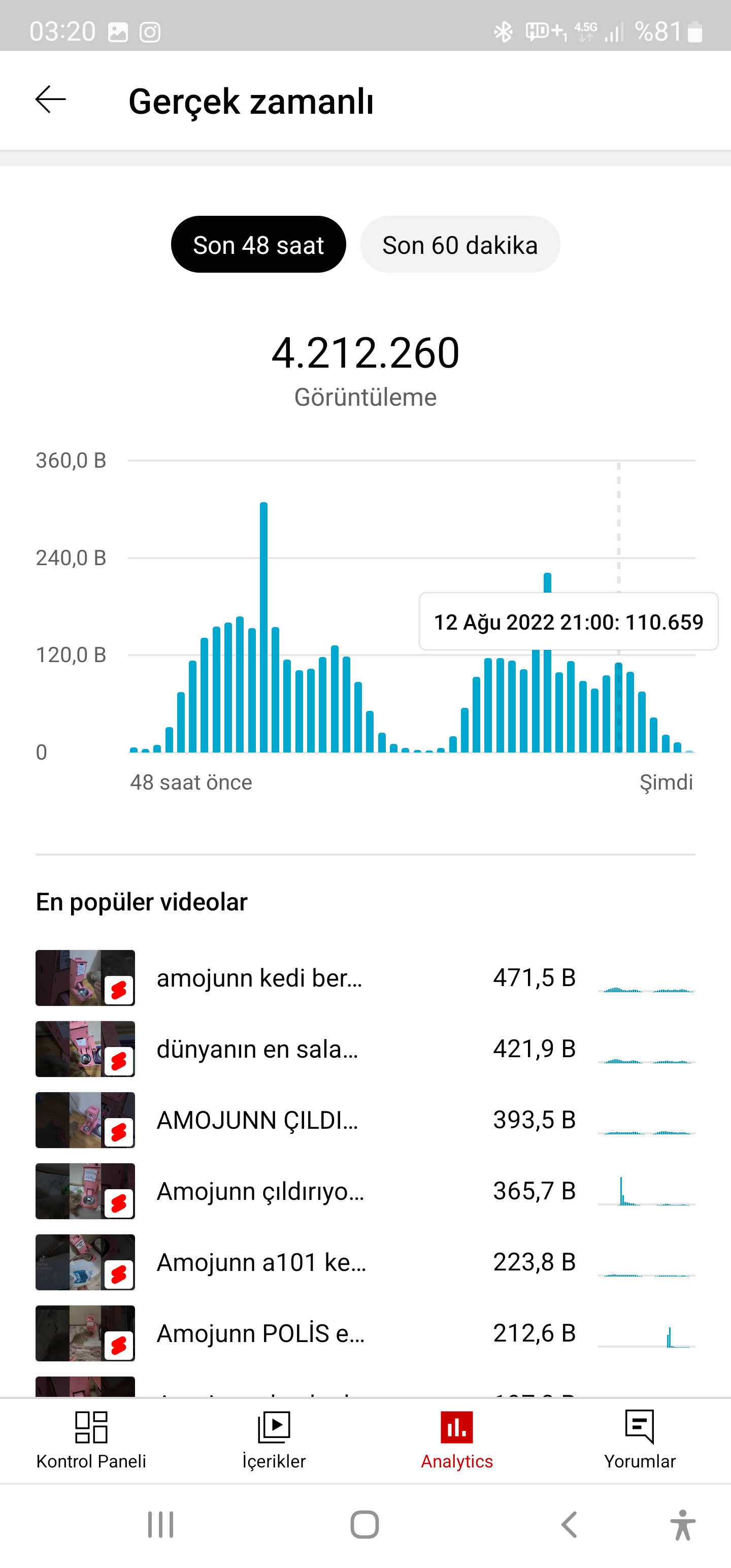Open video Amojunn POLİS e…
Viewport: 731px width, 1568px height.
365,1333
